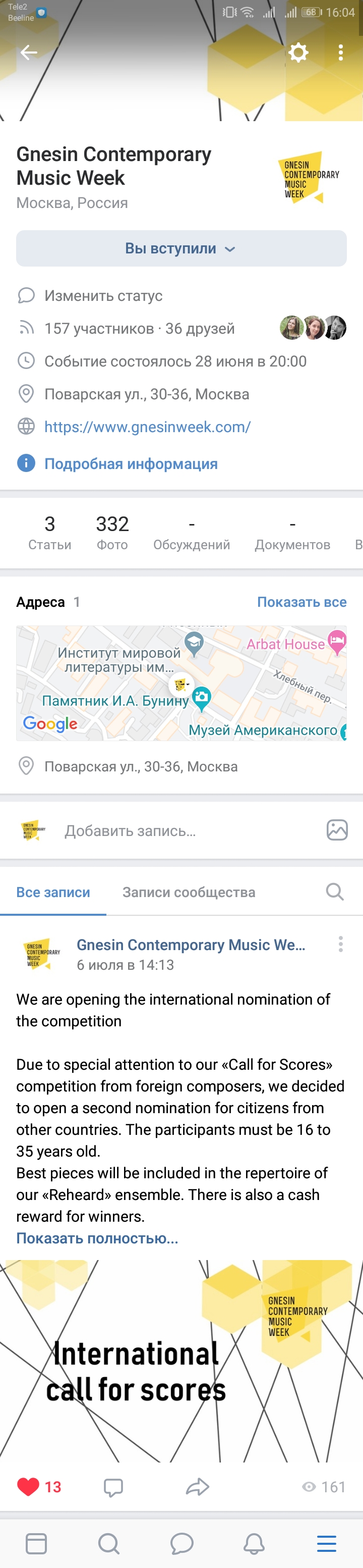Tap "Добавить запись…" to write a post
Viewport: 363px width, 1568px height.
coord(130,831)
